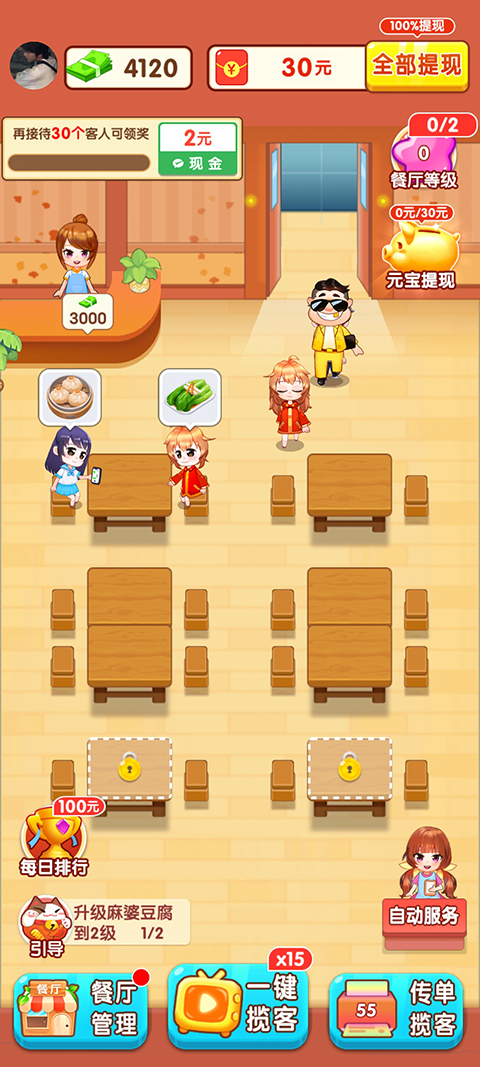Collect the 3000 cash bubble at the counter
This screenshot has width=480, height=1067.
point(88,313)
